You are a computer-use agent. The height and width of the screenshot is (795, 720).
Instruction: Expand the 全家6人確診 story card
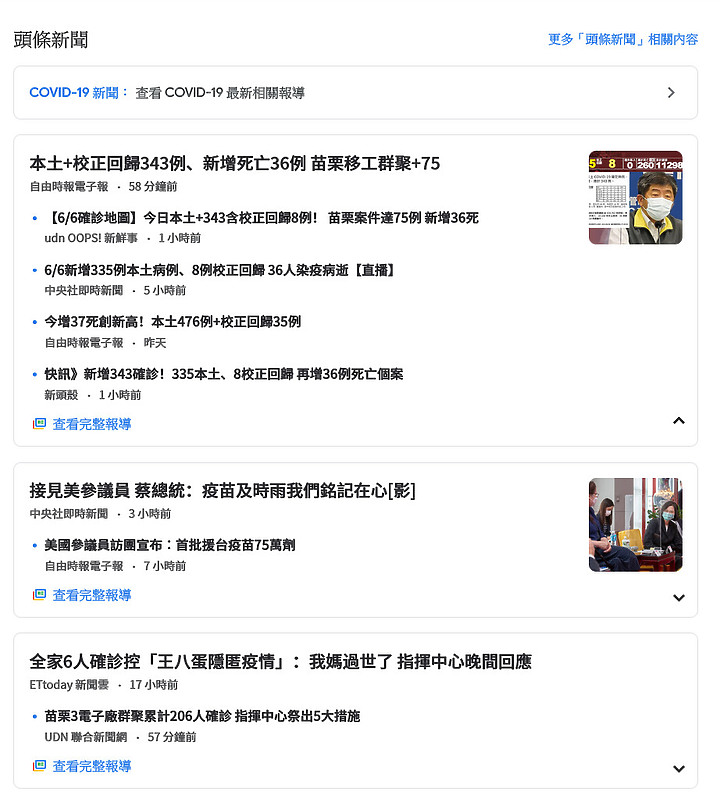679,769
